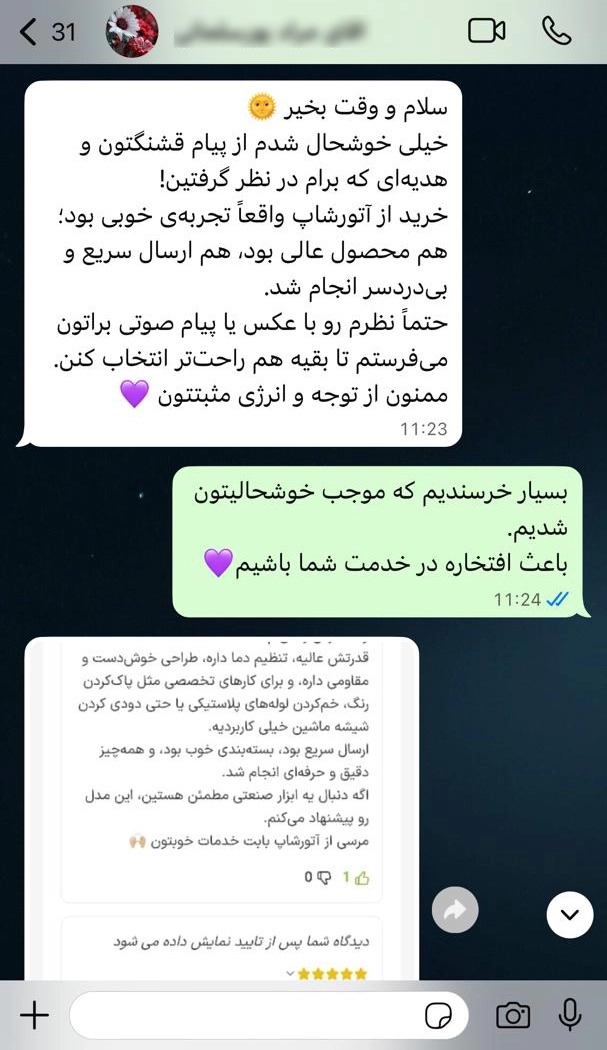Forward the shared screenshot image
This screenshot has height=1050, width=607.
point(455,911)
